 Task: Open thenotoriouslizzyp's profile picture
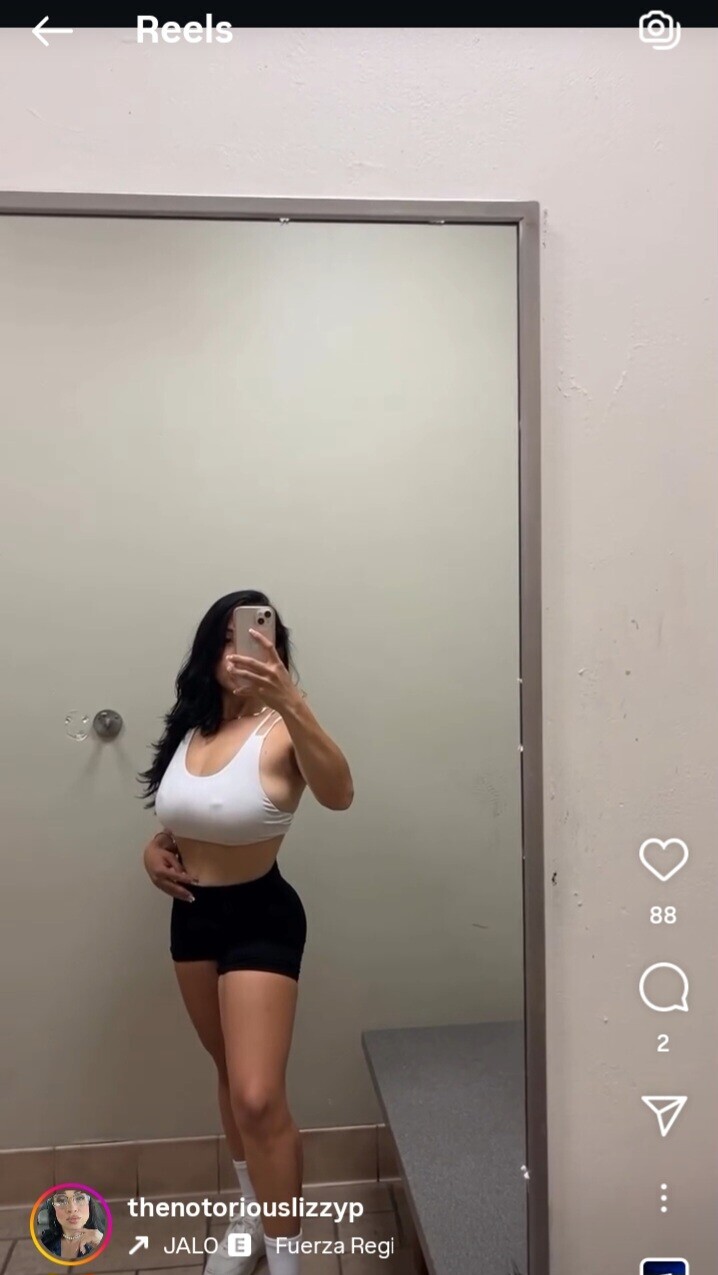[71, 1225]
